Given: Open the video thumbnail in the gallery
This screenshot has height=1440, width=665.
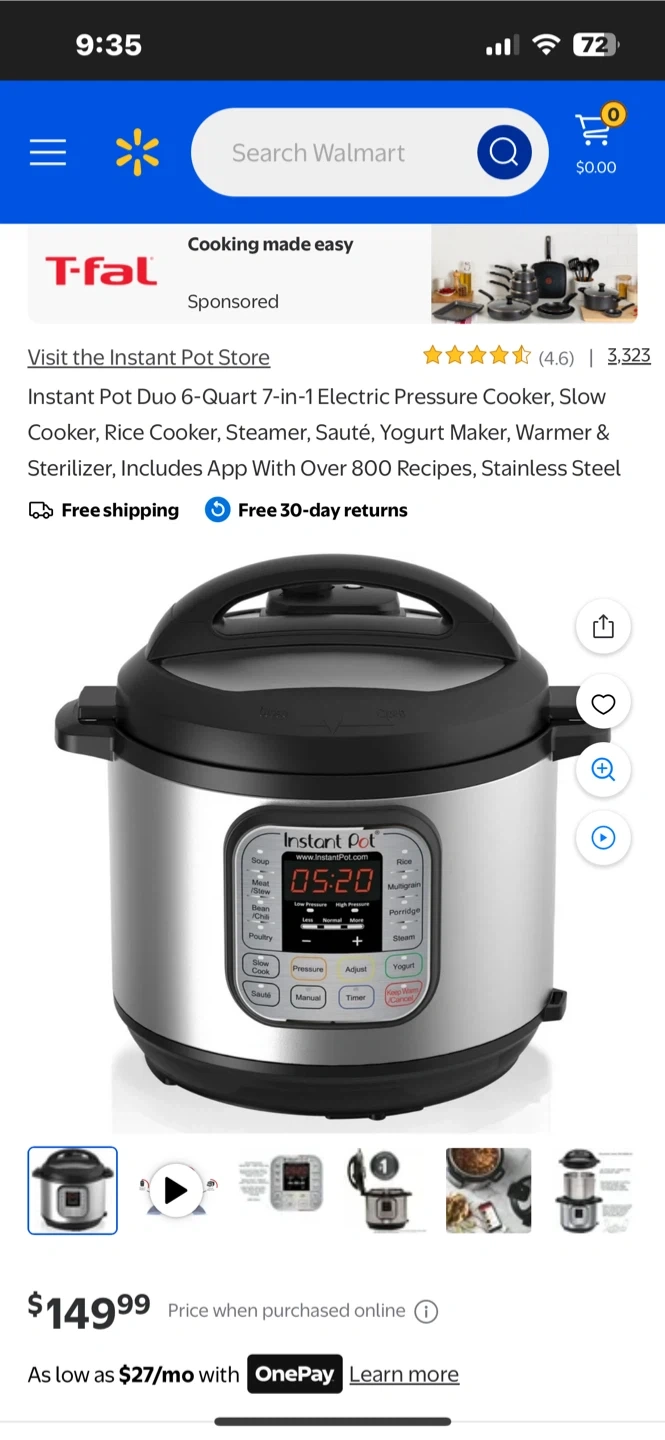Looking at the screenshot, I should 176,1190.
